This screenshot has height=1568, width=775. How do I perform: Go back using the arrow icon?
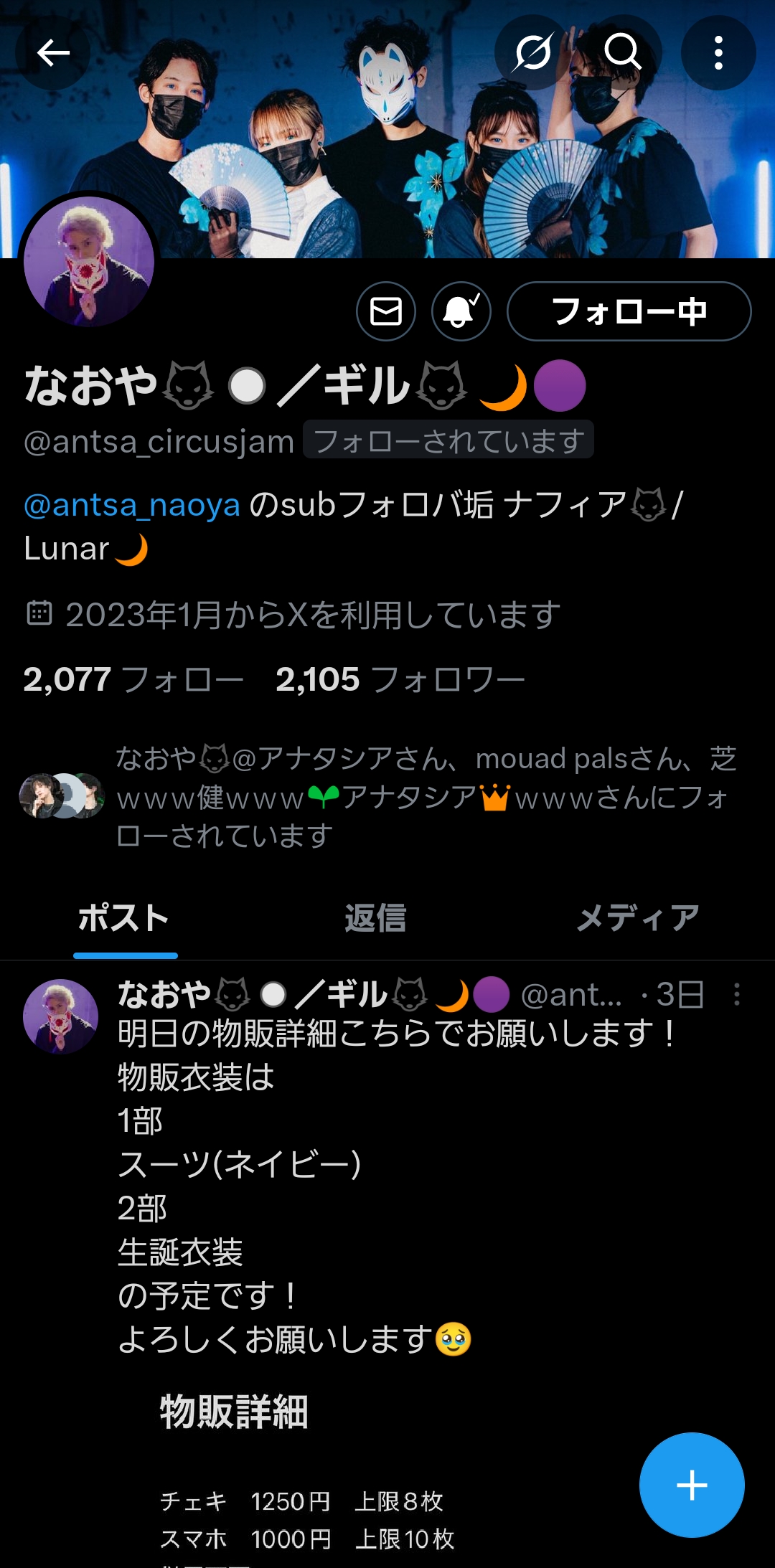click(x=53, y=53)
